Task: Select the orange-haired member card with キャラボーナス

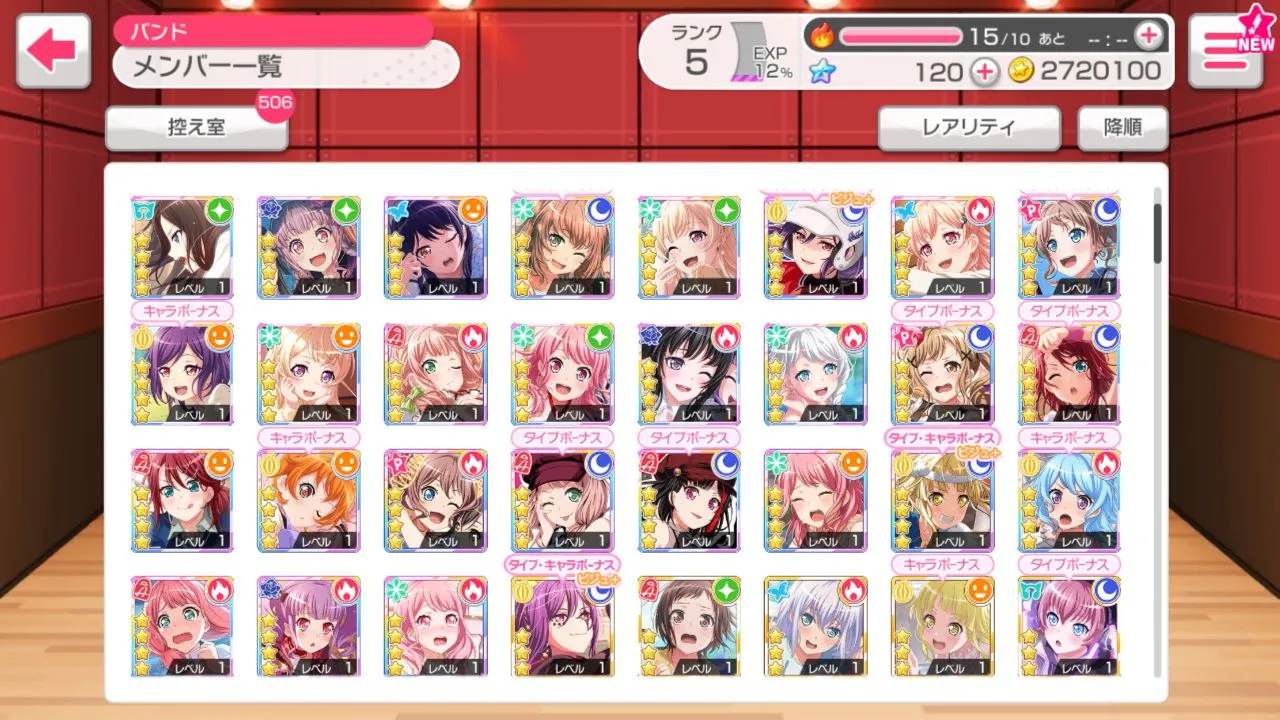Action: click(308, 501)
